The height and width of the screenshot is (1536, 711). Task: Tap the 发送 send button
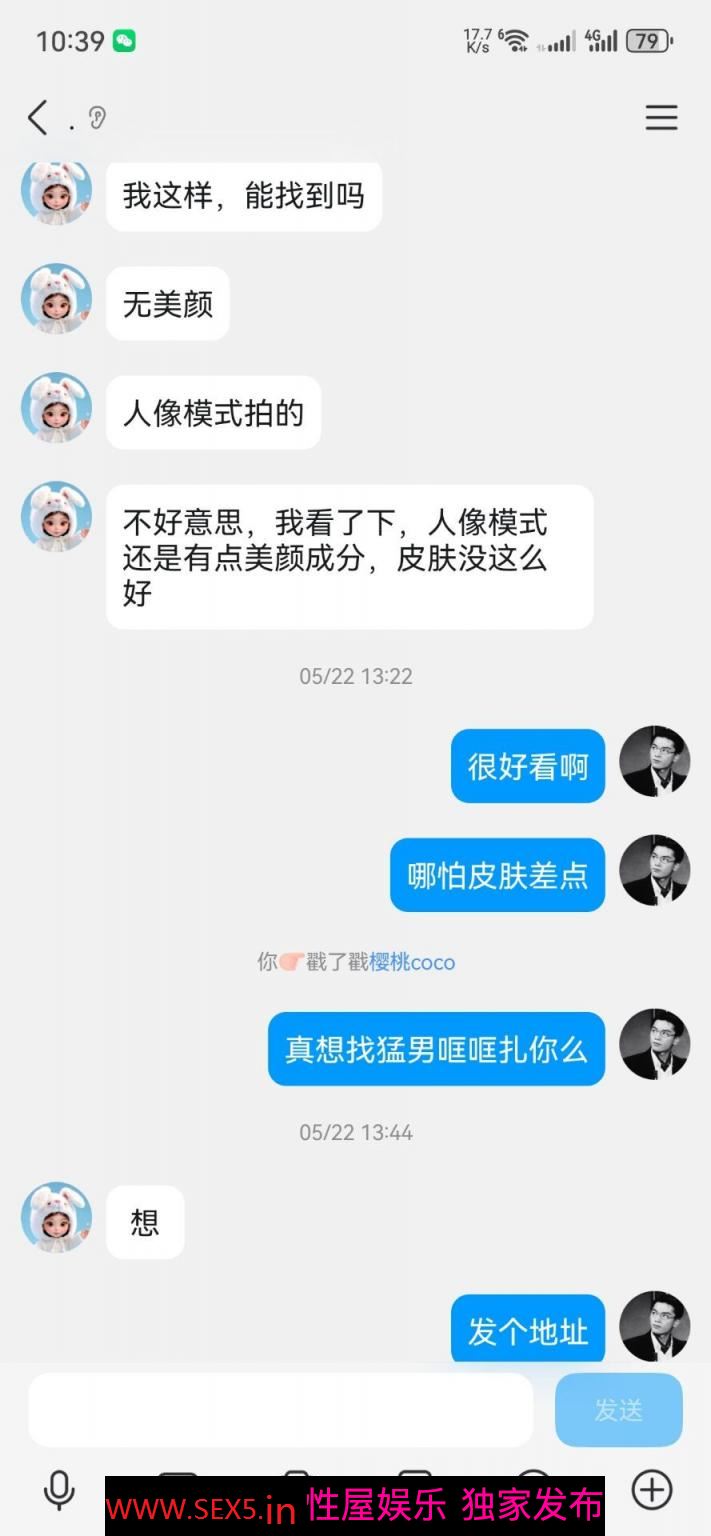pos(618,1409)
